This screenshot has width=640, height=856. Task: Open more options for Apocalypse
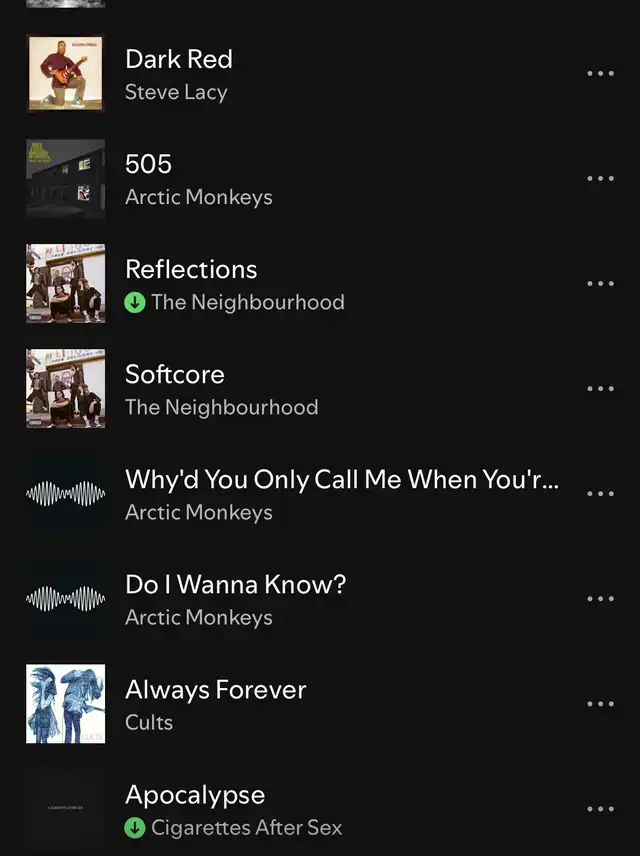tap(600, 809)
